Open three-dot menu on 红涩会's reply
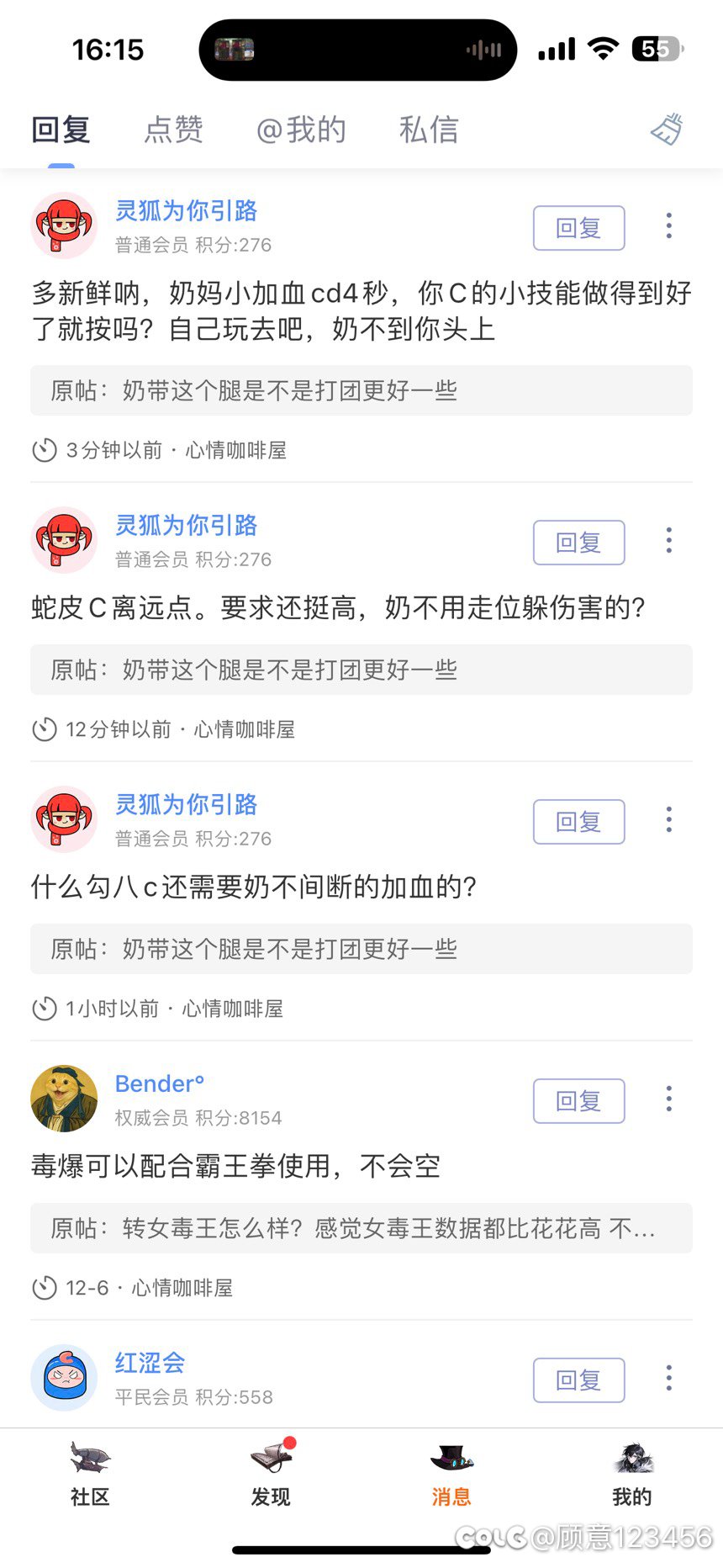Screen dimensions: 723x1568 668,1378
